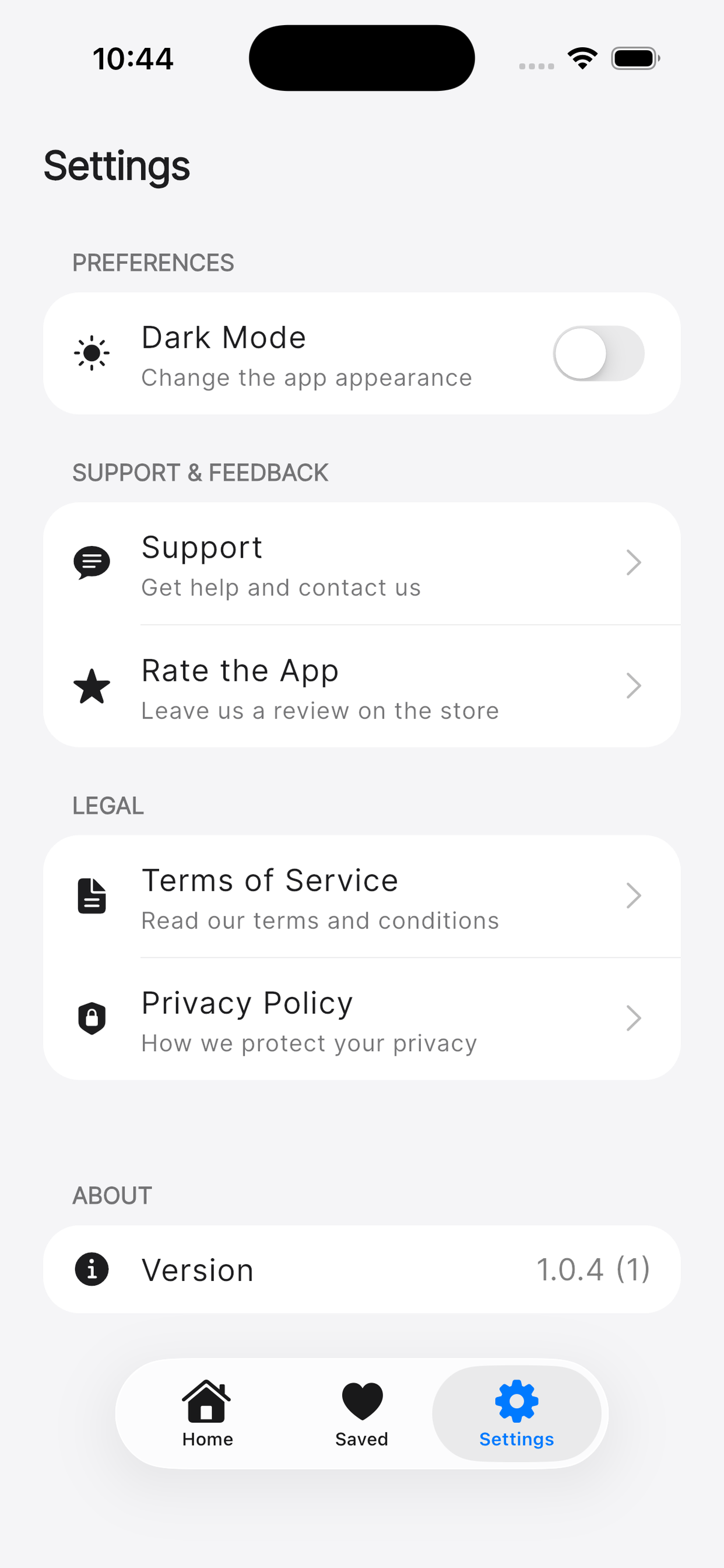Screen dimensions: 724x1568
Task: Click the Rate the App star icon
Action: tap(92, 686)
